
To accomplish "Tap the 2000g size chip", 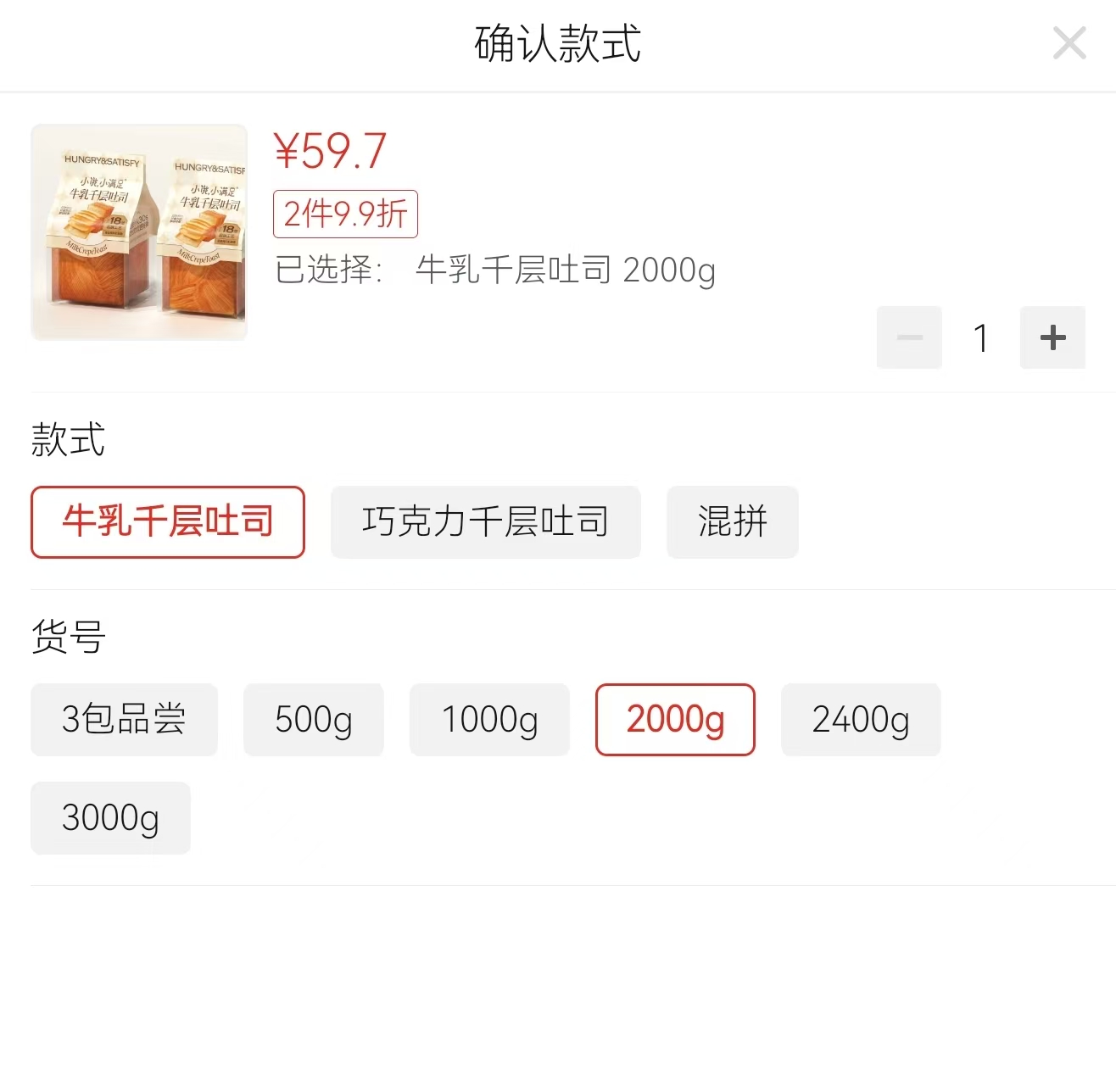I will point(675,720).
